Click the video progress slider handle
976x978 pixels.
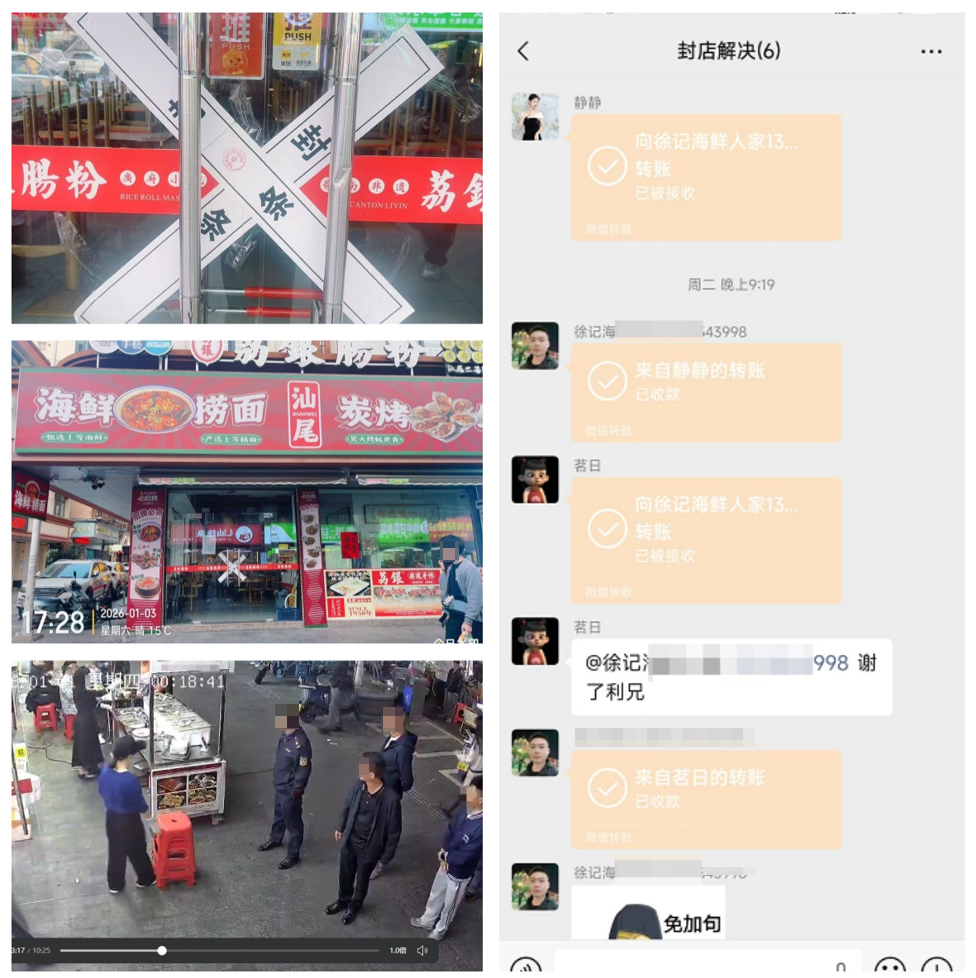(161, 950)
